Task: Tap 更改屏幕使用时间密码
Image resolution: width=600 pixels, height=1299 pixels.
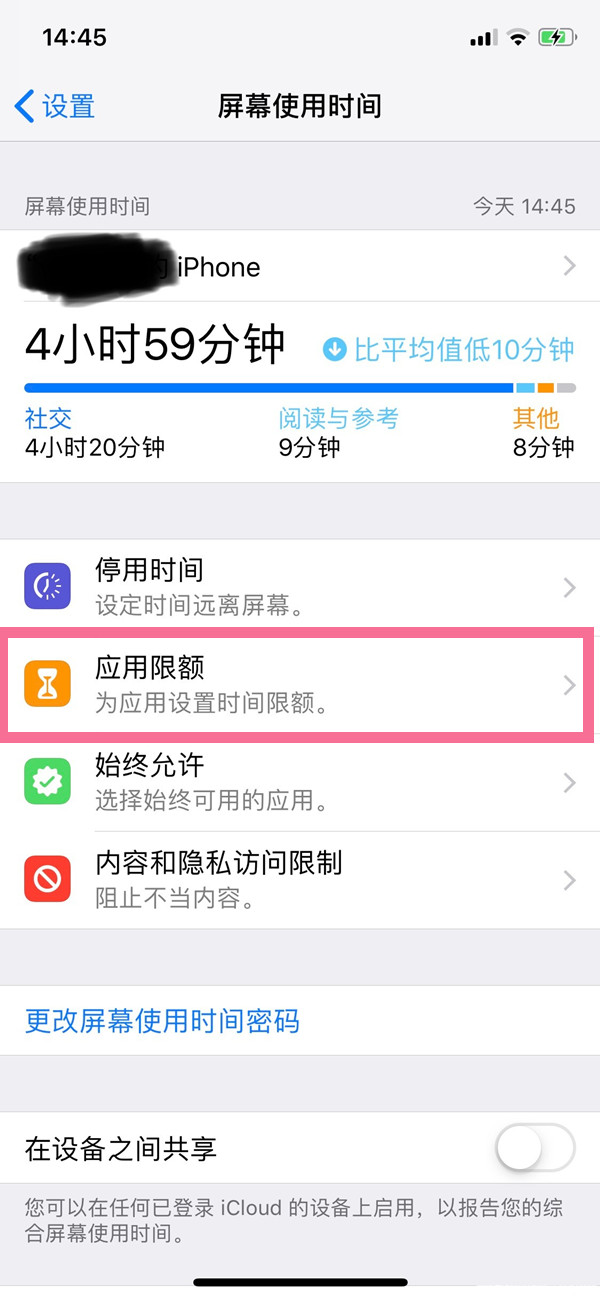Action: pyautogui.click(x=162, y=1021)
